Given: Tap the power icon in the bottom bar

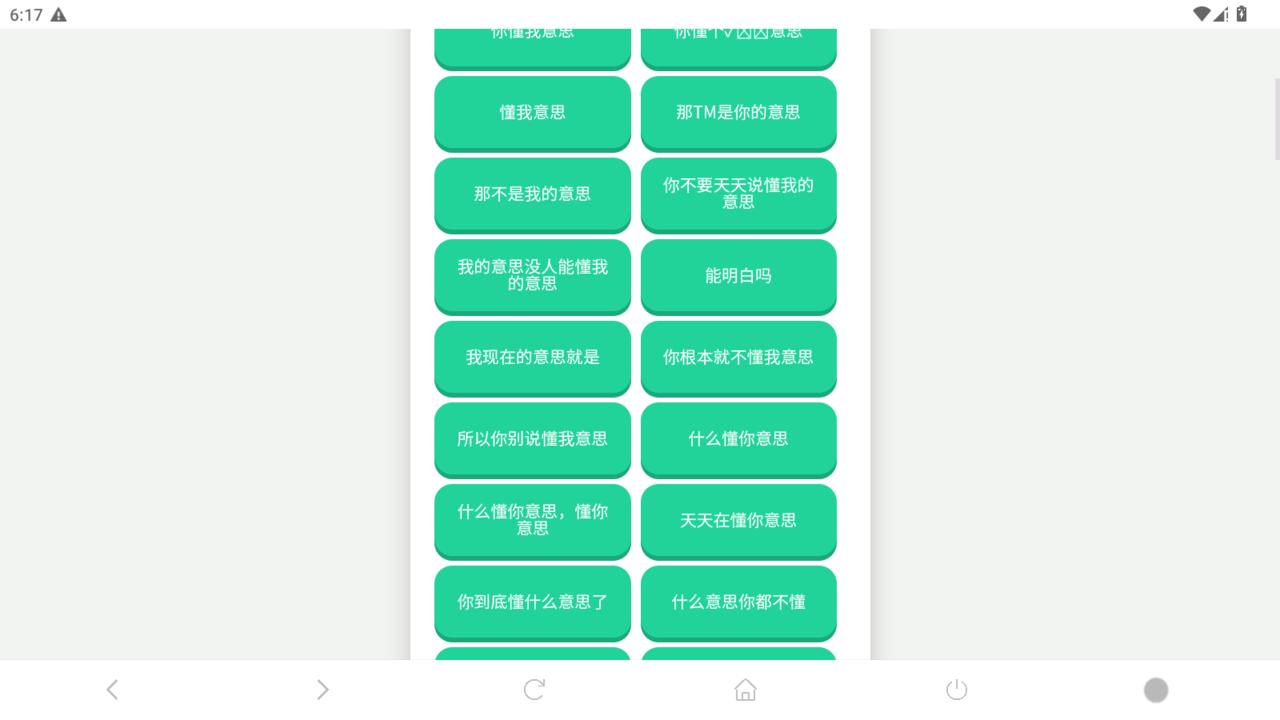Looking at the screenshot, I should coord(957,690).
